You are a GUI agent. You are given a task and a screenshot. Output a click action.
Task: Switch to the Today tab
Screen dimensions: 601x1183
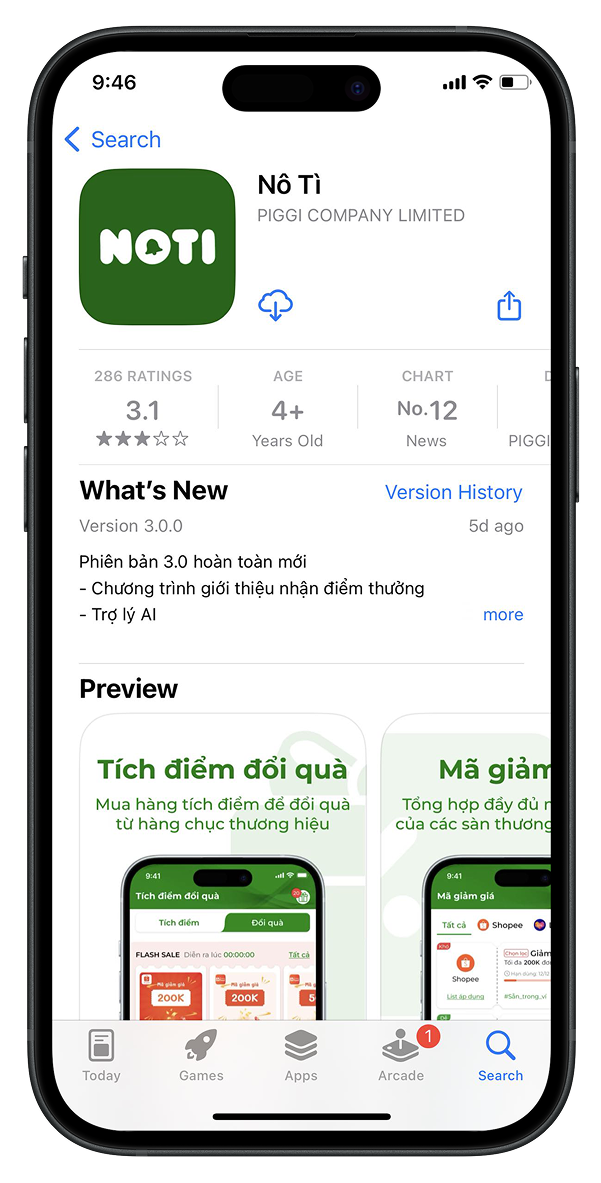tap(101, 1056)
